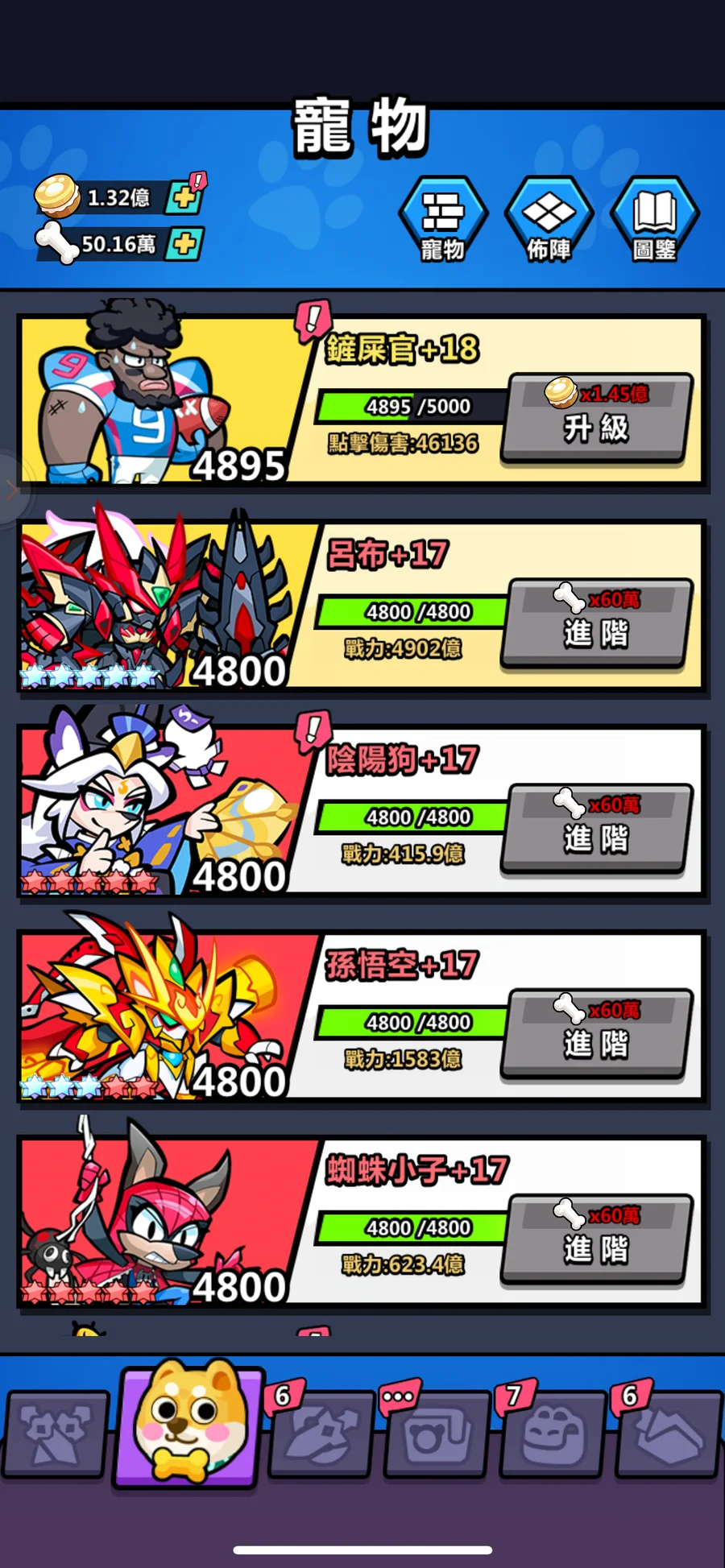Open the camera-shaped tab in bottom bar
The image size is (725, 1568).
tap(436, 1434)
